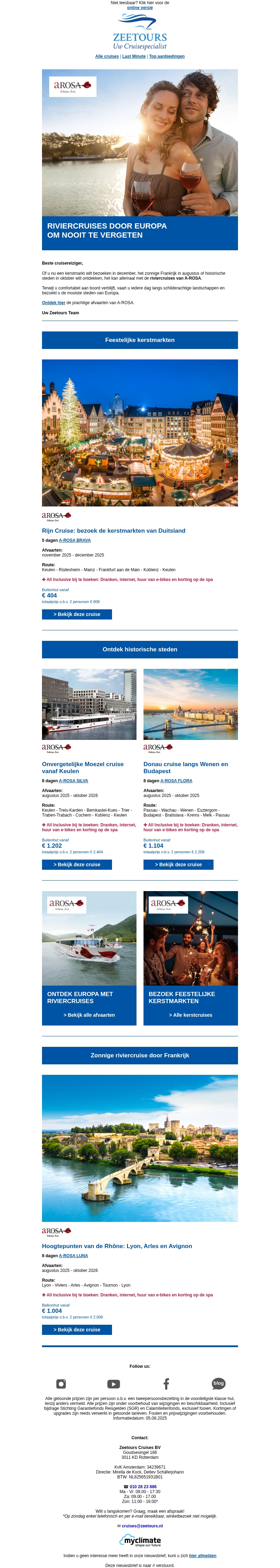The image size is (280, 1568).
Task: Open the A-ROSA LUNA ship link
Action: click(73, 1256)
